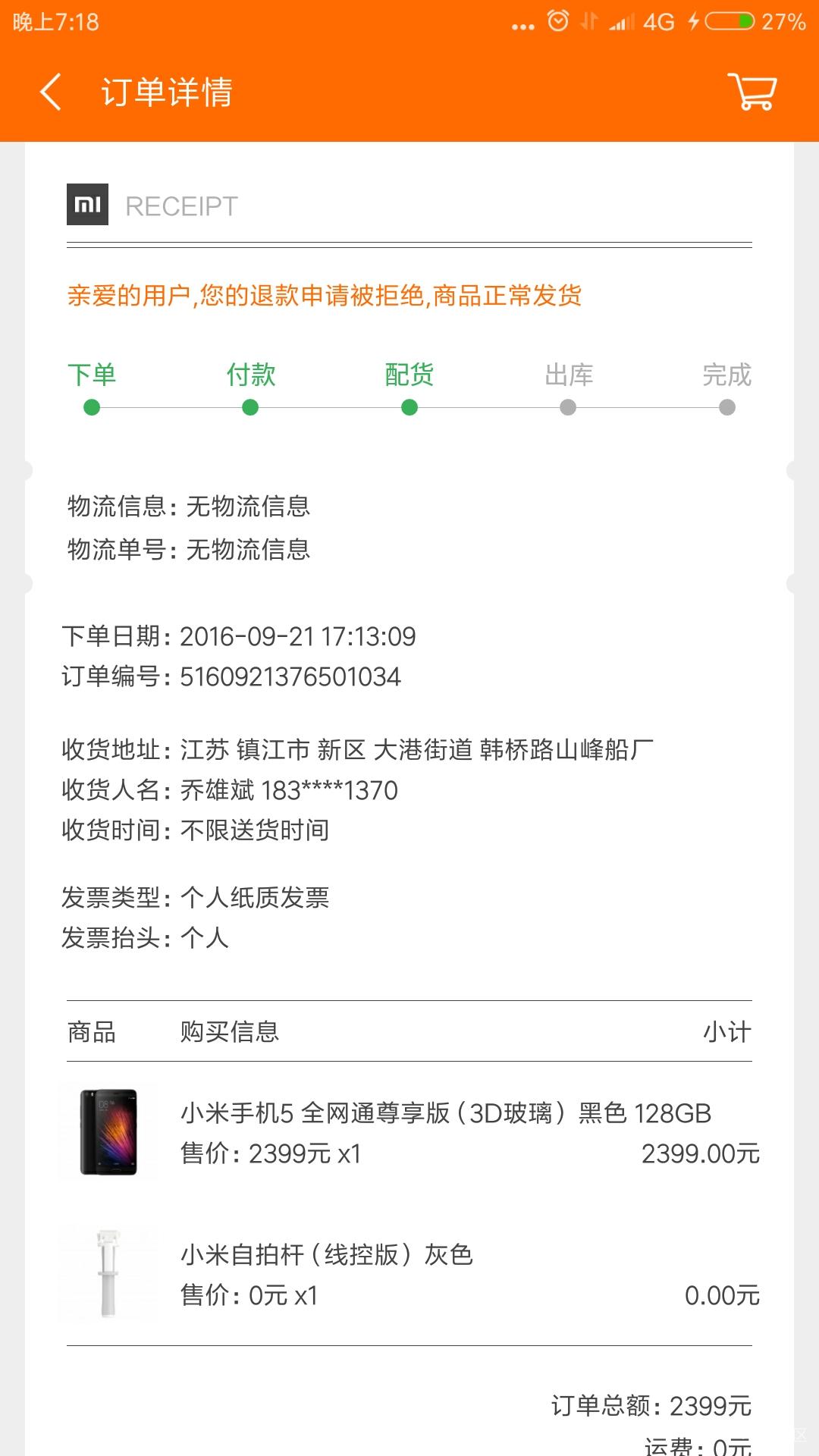Viewport: 819px width, 1456px height.
Task: Select the 下单 progress step dot
Action: (93, 407)
